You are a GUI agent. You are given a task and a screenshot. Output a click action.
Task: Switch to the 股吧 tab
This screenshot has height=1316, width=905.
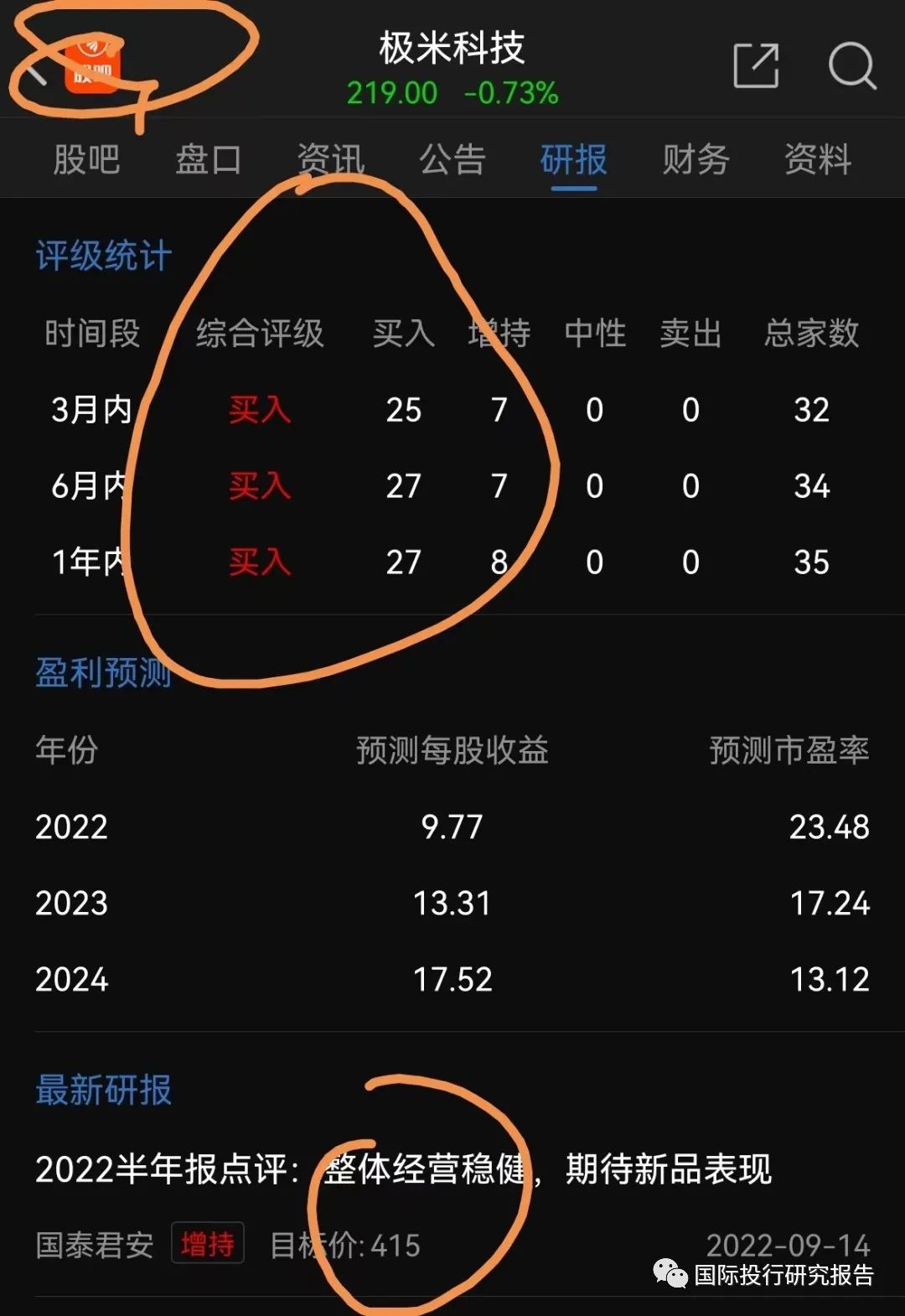86,159
